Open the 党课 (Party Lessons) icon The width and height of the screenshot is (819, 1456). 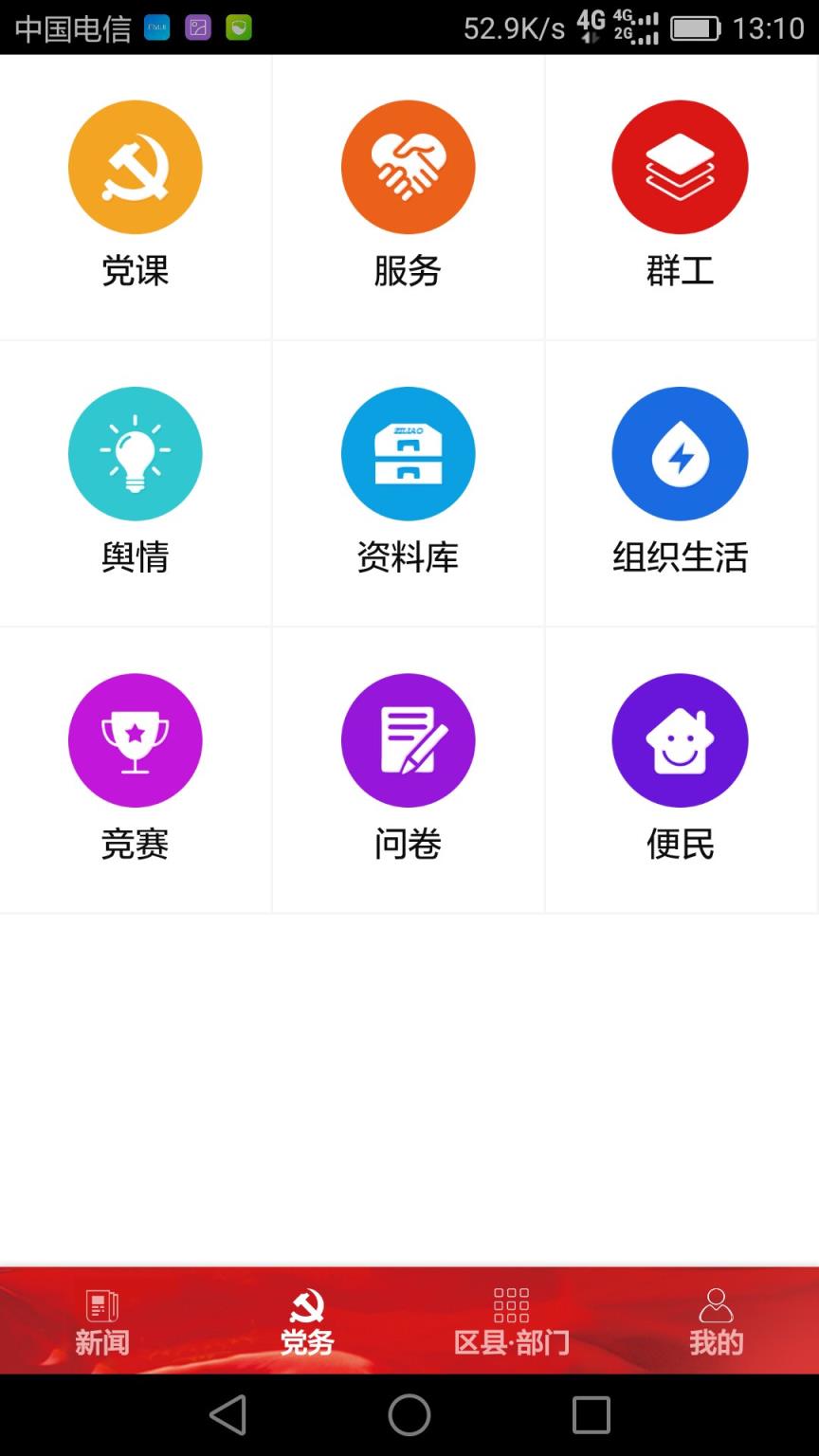click(x=136, y=167)
